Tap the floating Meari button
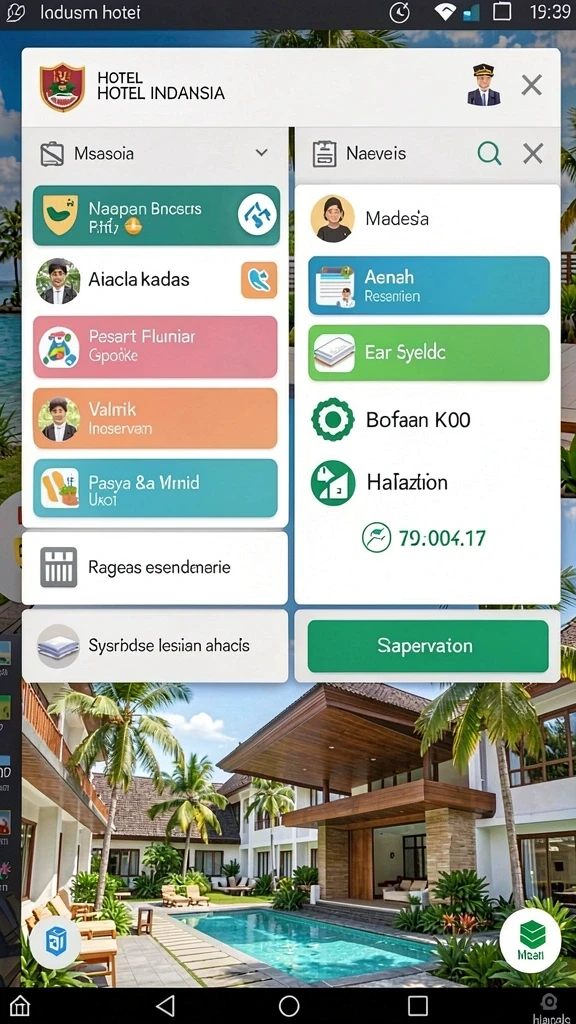576x1024 pixels. click(530, 940)
